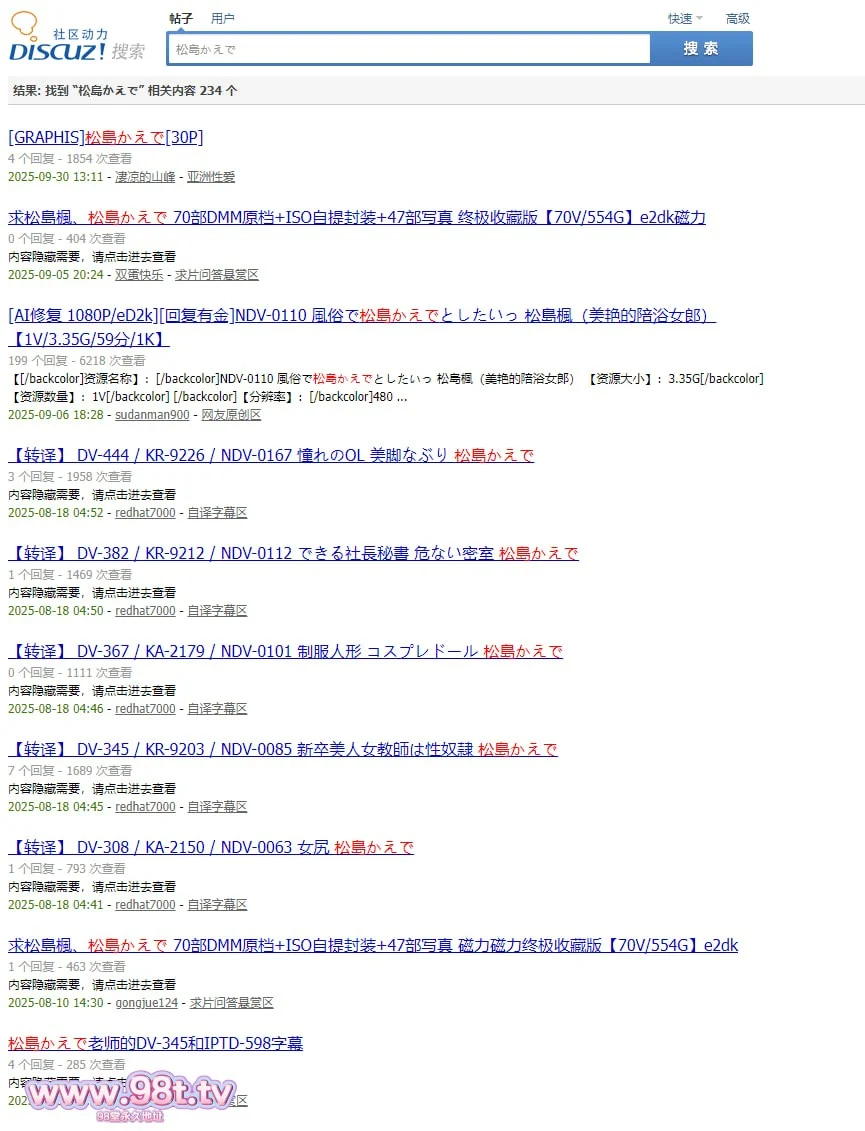Open the DV-308 / KA-2150 result
This screenshot has height=1131, width=865.
211,847
